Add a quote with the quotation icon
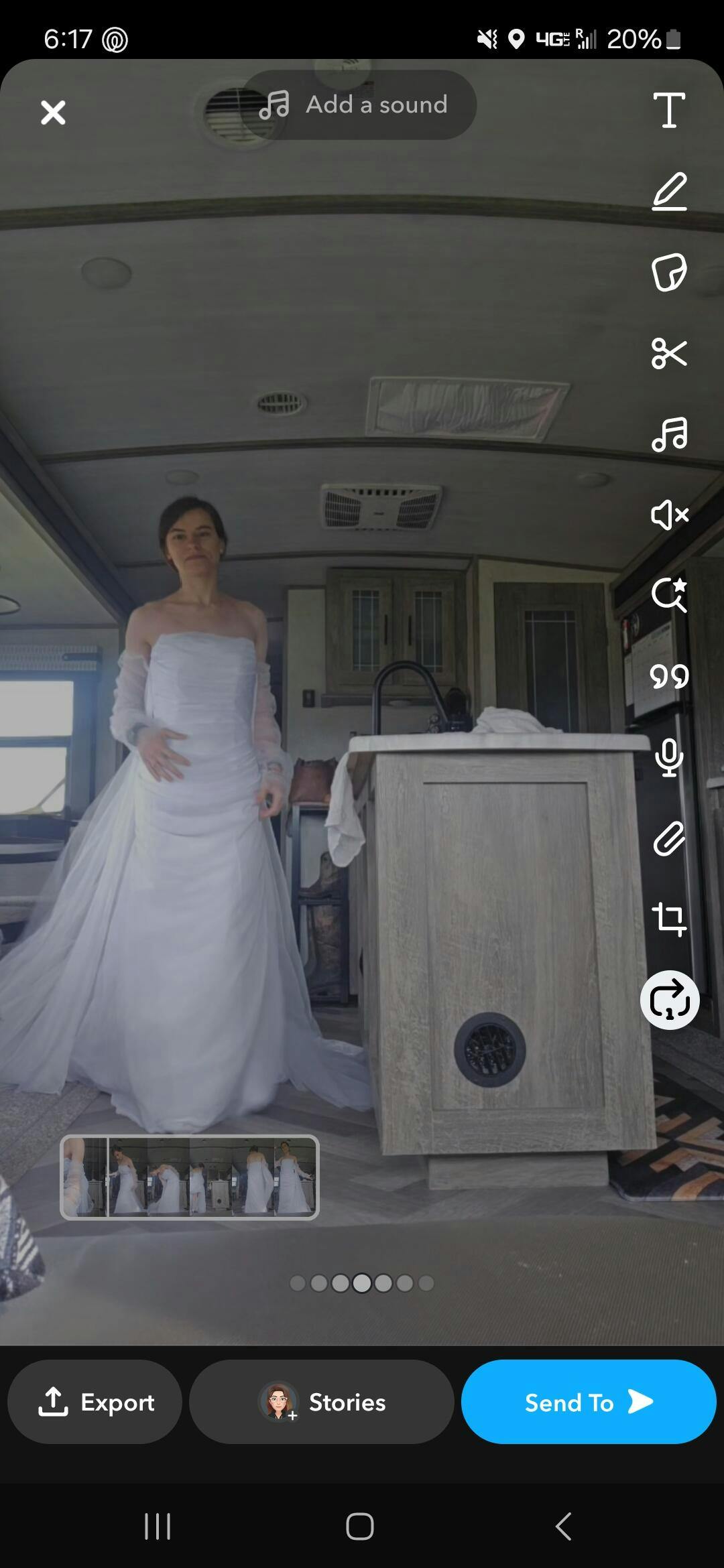This screenshot has width=724, height=1568. 669,676
